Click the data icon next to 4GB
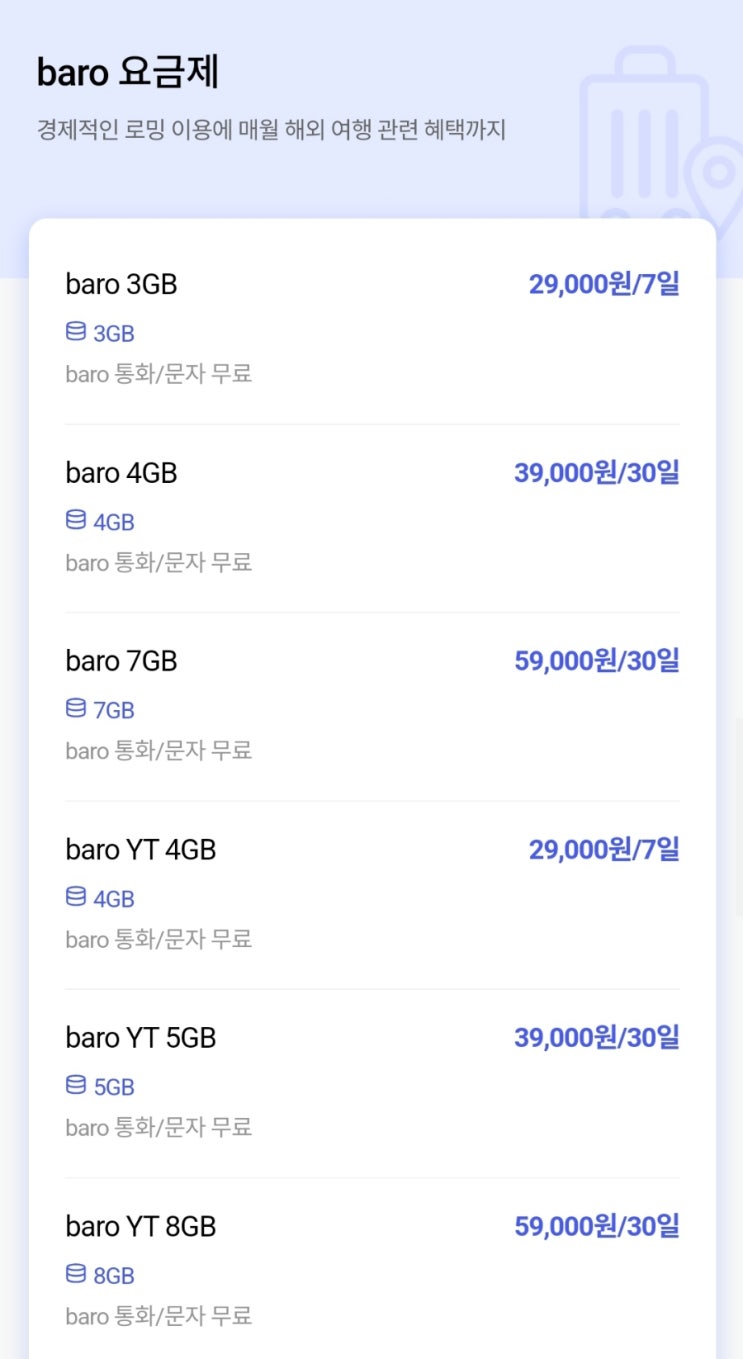Viewport: 743px width, 1359px height. pos(75,521)
